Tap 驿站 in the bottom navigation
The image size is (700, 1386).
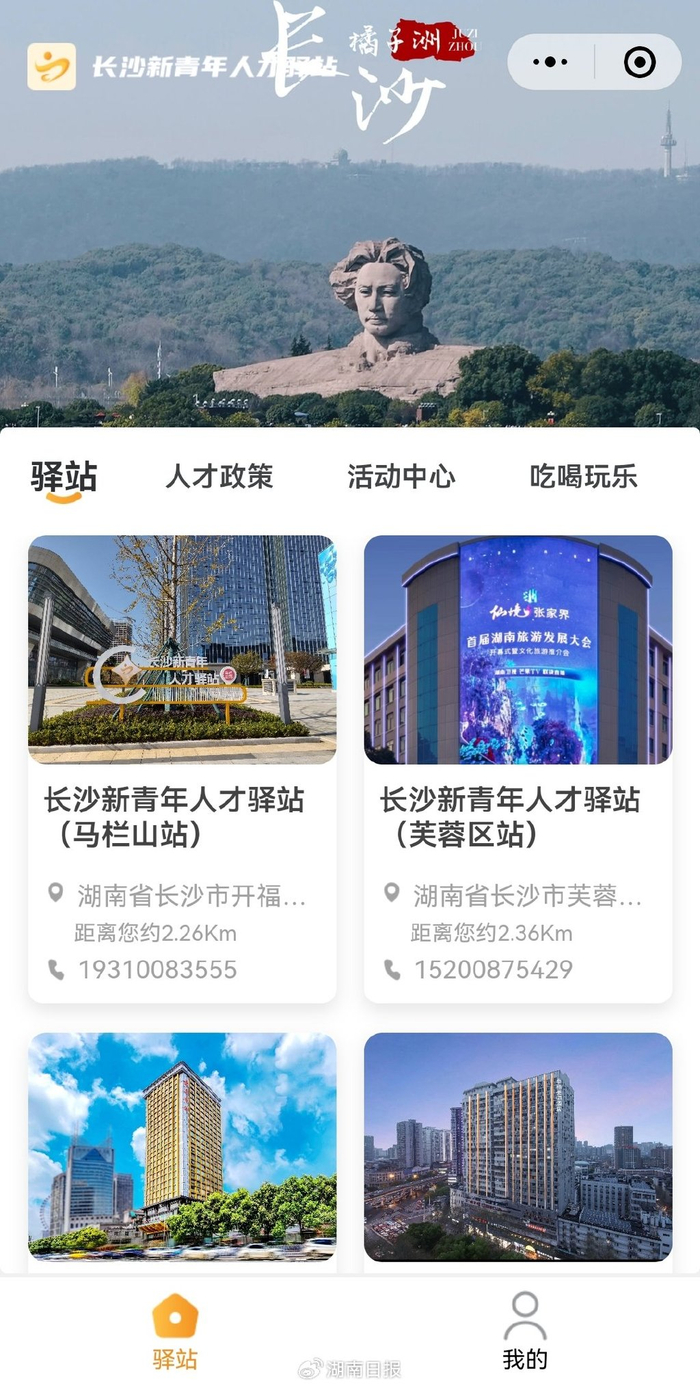click(x=175, y=1330)
